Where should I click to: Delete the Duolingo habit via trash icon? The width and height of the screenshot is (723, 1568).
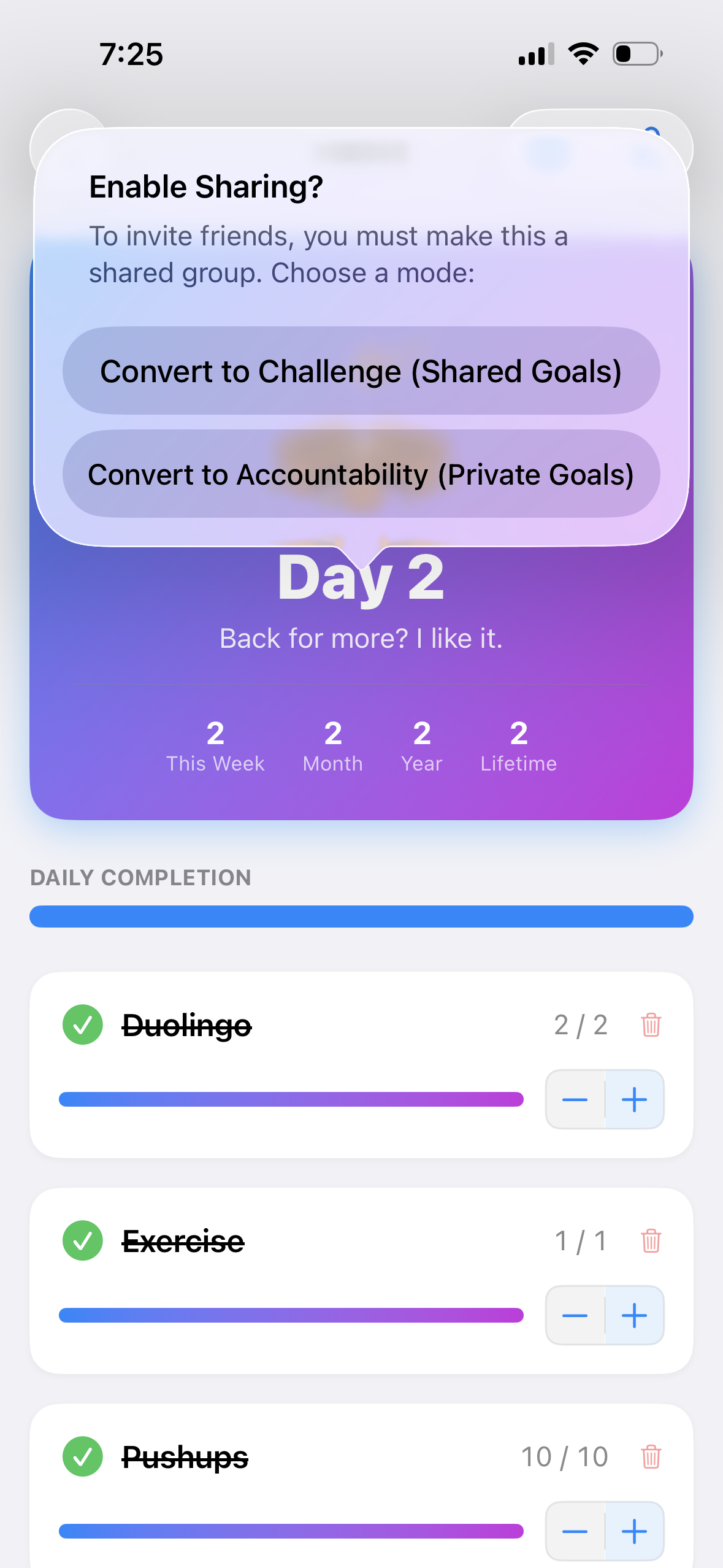tap(651, 1026)
